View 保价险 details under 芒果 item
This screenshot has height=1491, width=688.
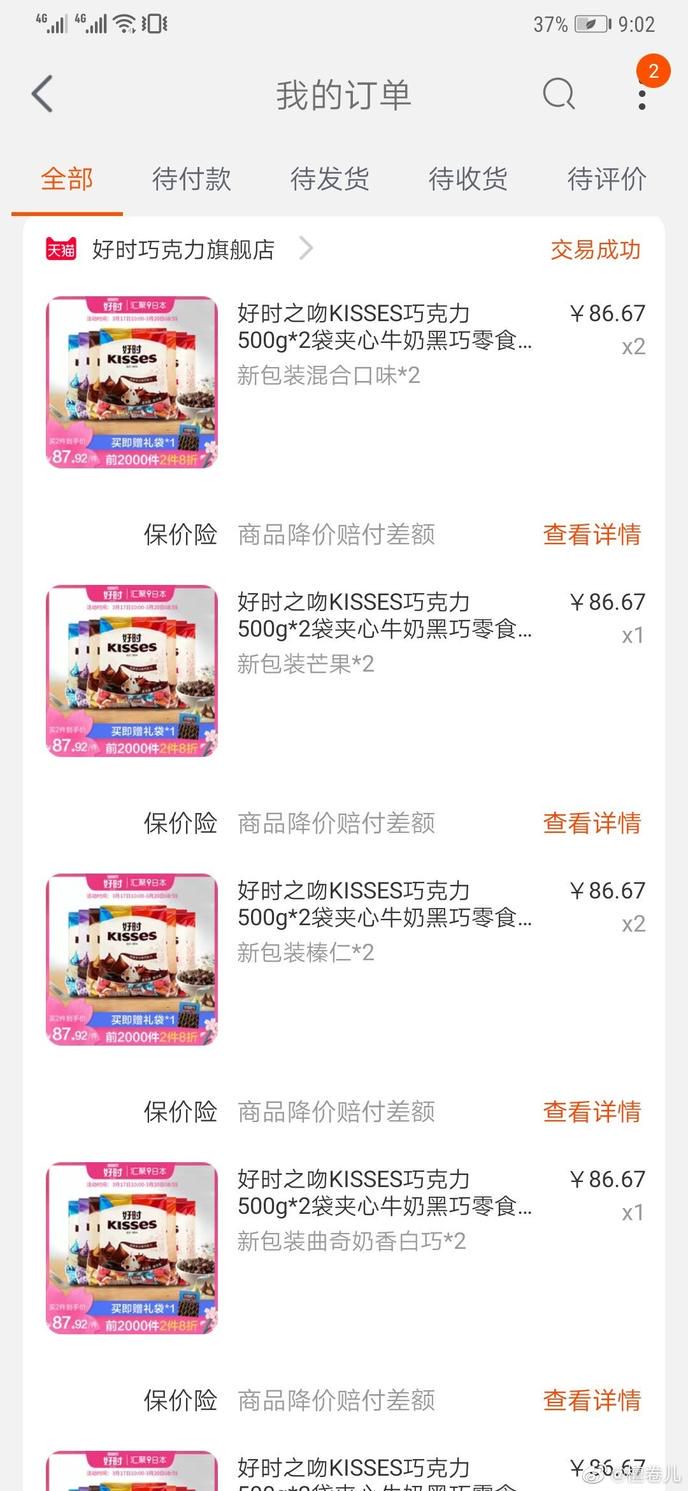tap(592, 823)
